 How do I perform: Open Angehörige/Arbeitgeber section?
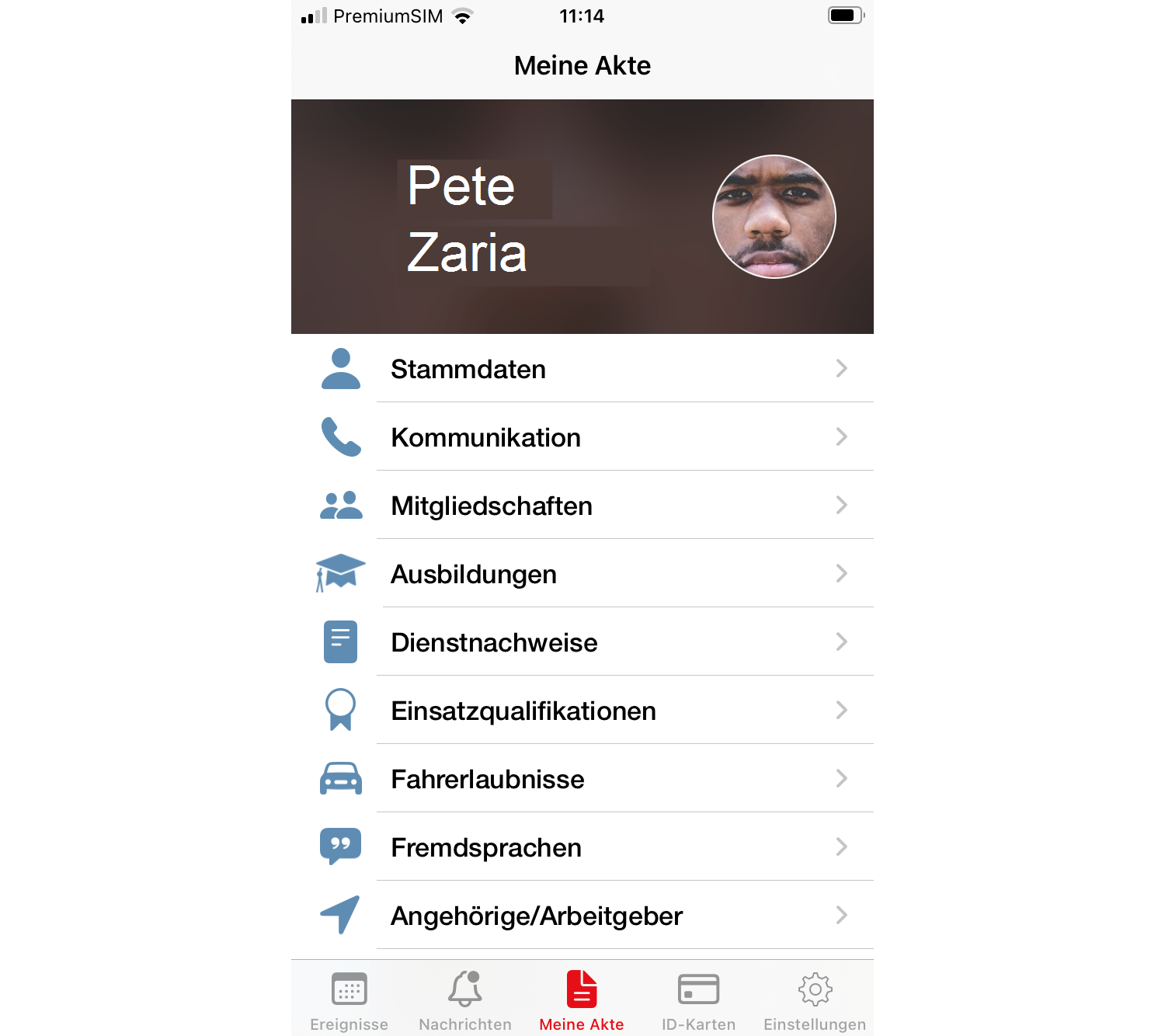tap(582, 916)
